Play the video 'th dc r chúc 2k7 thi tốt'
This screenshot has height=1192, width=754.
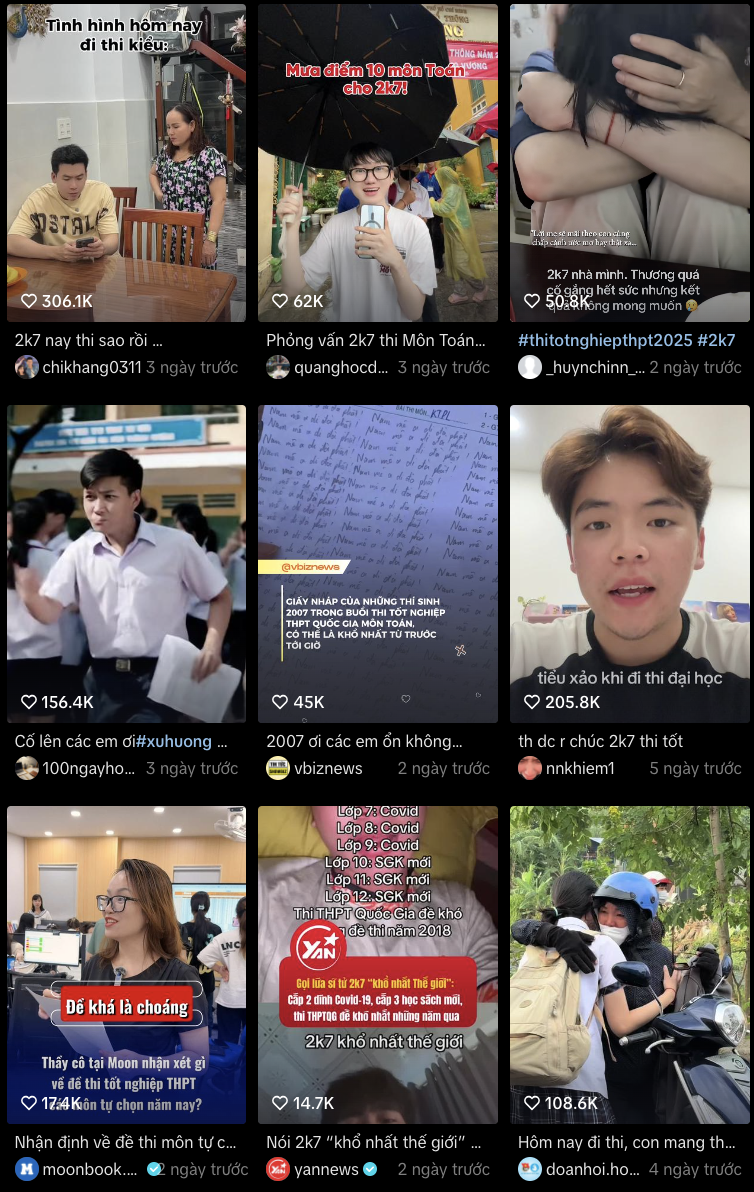(x=629, y=563)
